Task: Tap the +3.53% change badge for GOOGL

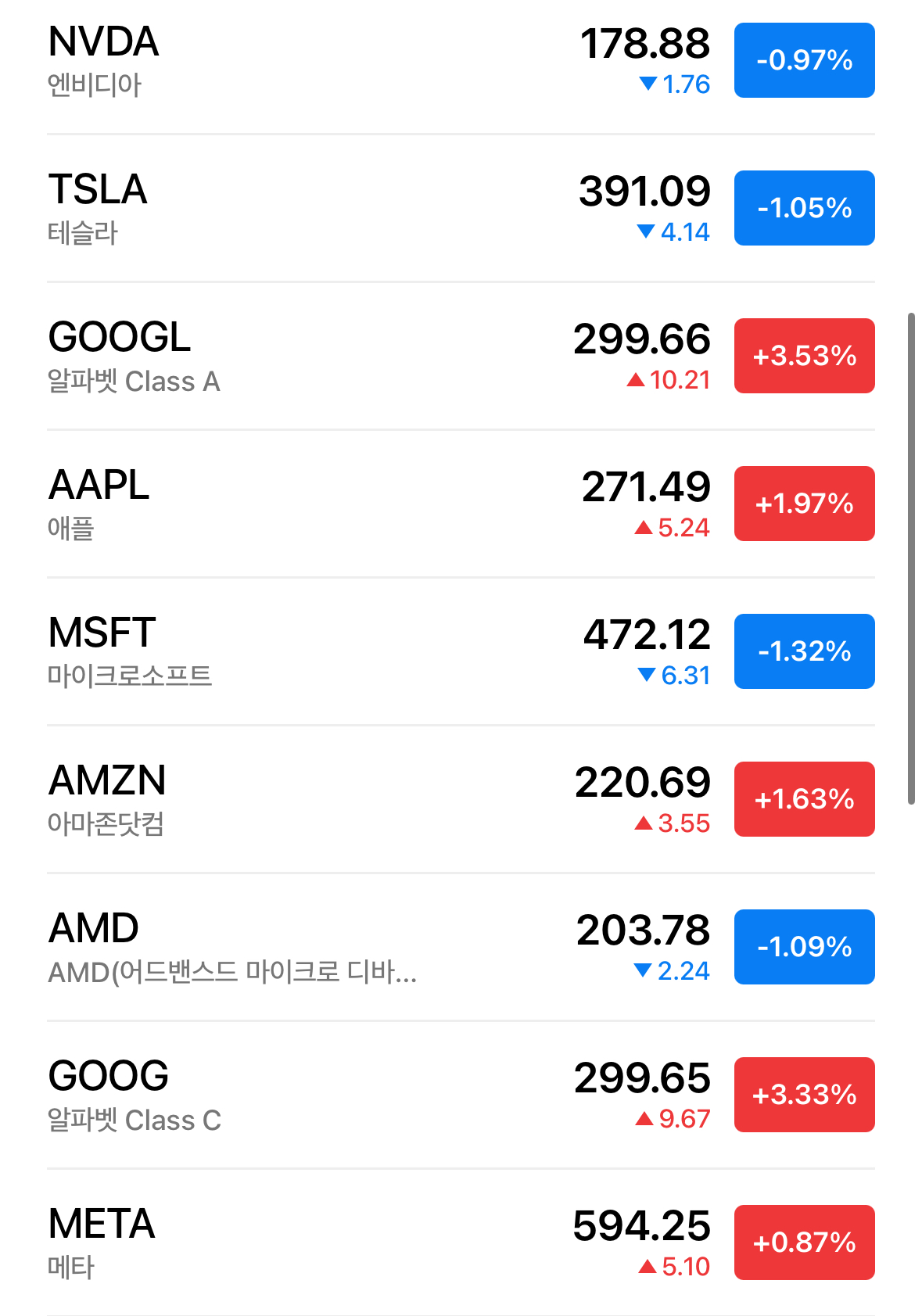Action: tap(804, 356)
